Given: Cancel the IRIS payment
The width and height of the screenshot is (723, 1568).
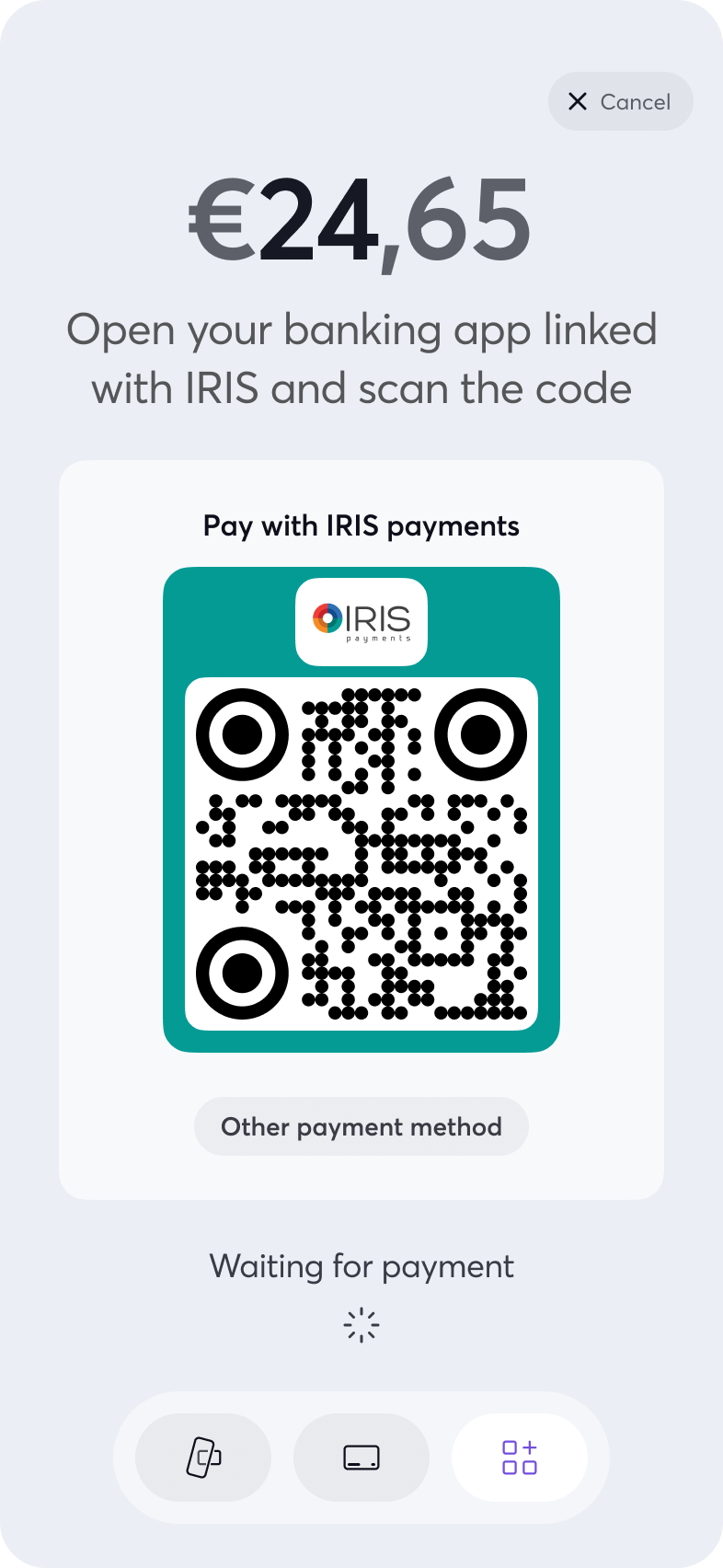Looking at the screenshot, I should pos(620,101).
